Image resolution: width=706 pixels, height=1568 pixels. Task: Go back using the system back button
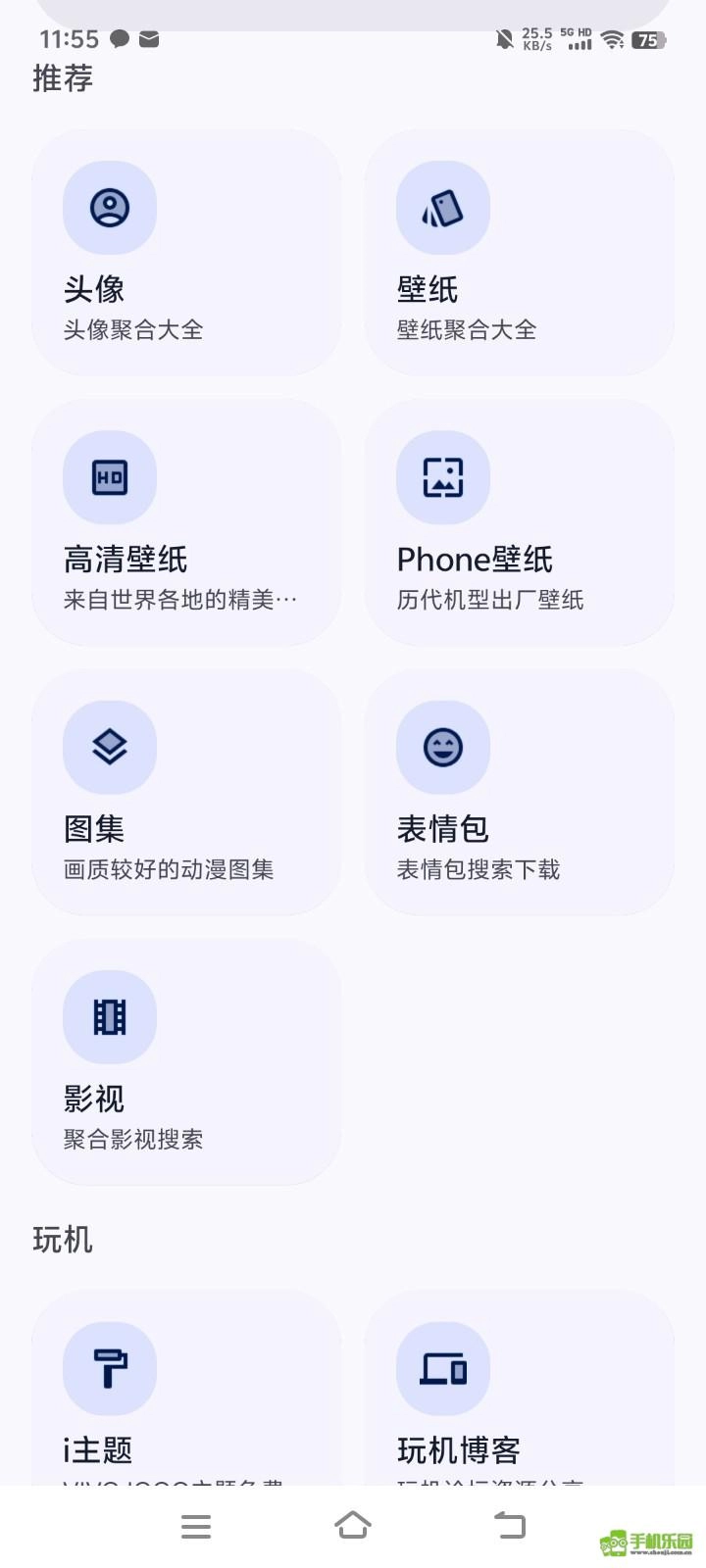tap(510, 1526)
